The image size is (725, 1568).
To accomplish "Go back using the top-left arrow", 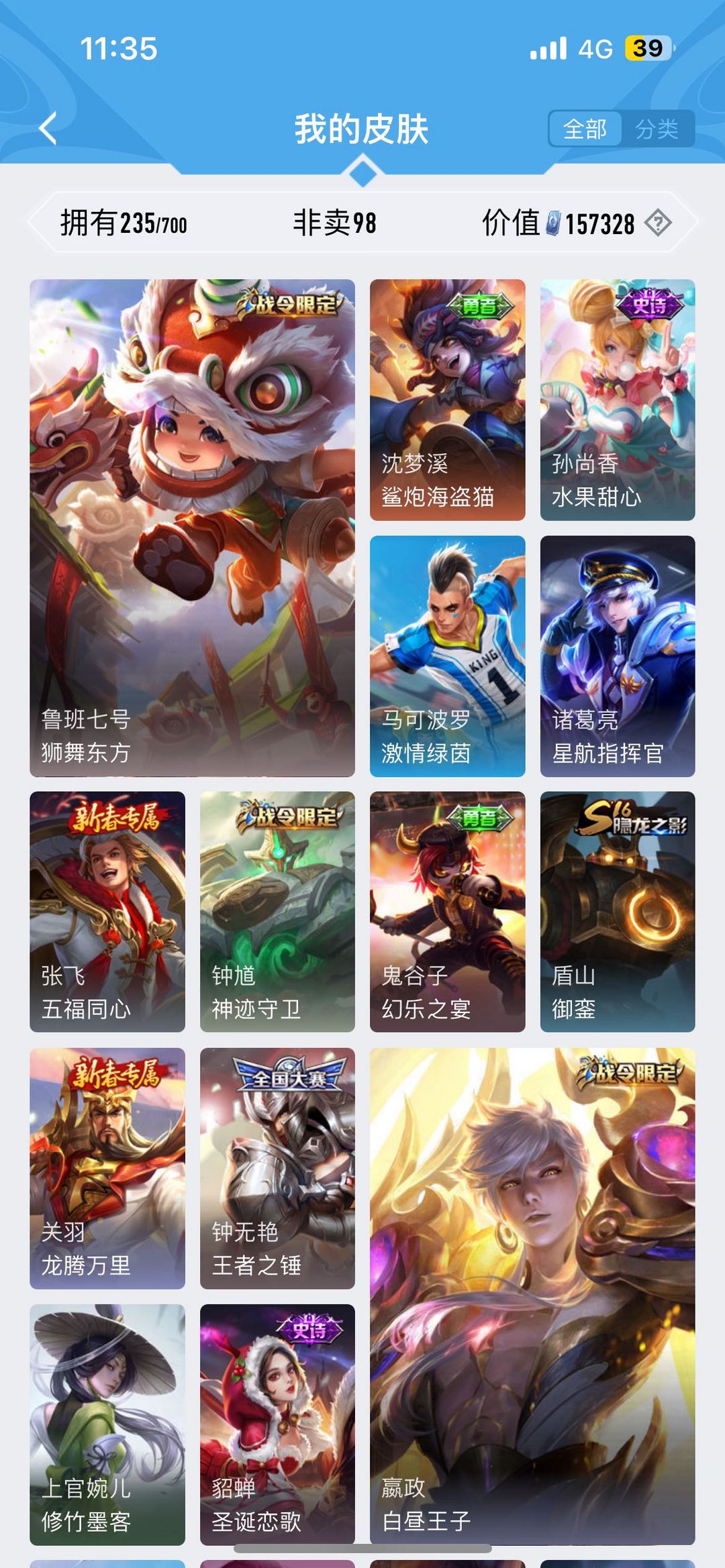I will [x=48, y=128].
